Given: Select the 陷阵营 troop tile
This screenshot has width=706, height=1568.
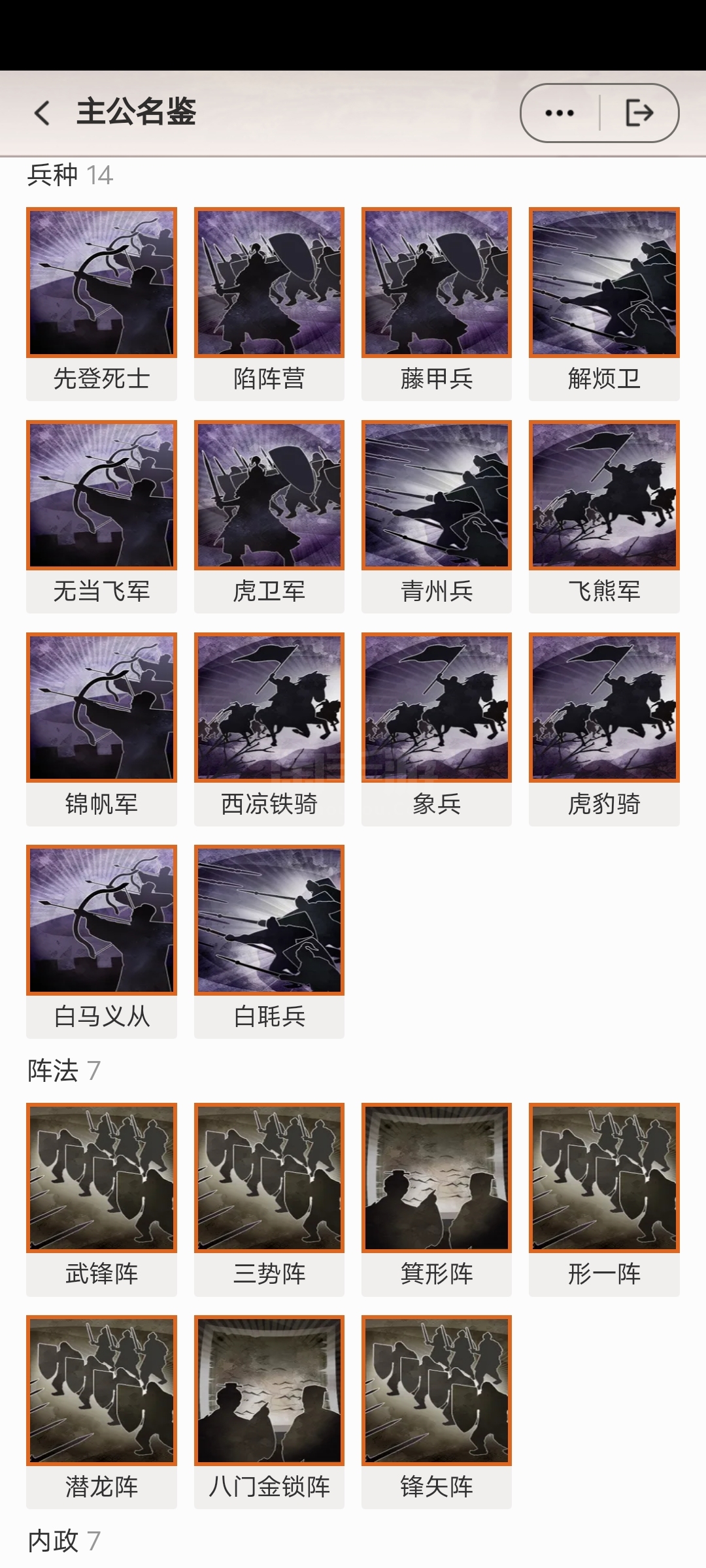Looking at the screenshot, I should click(269, 304).
